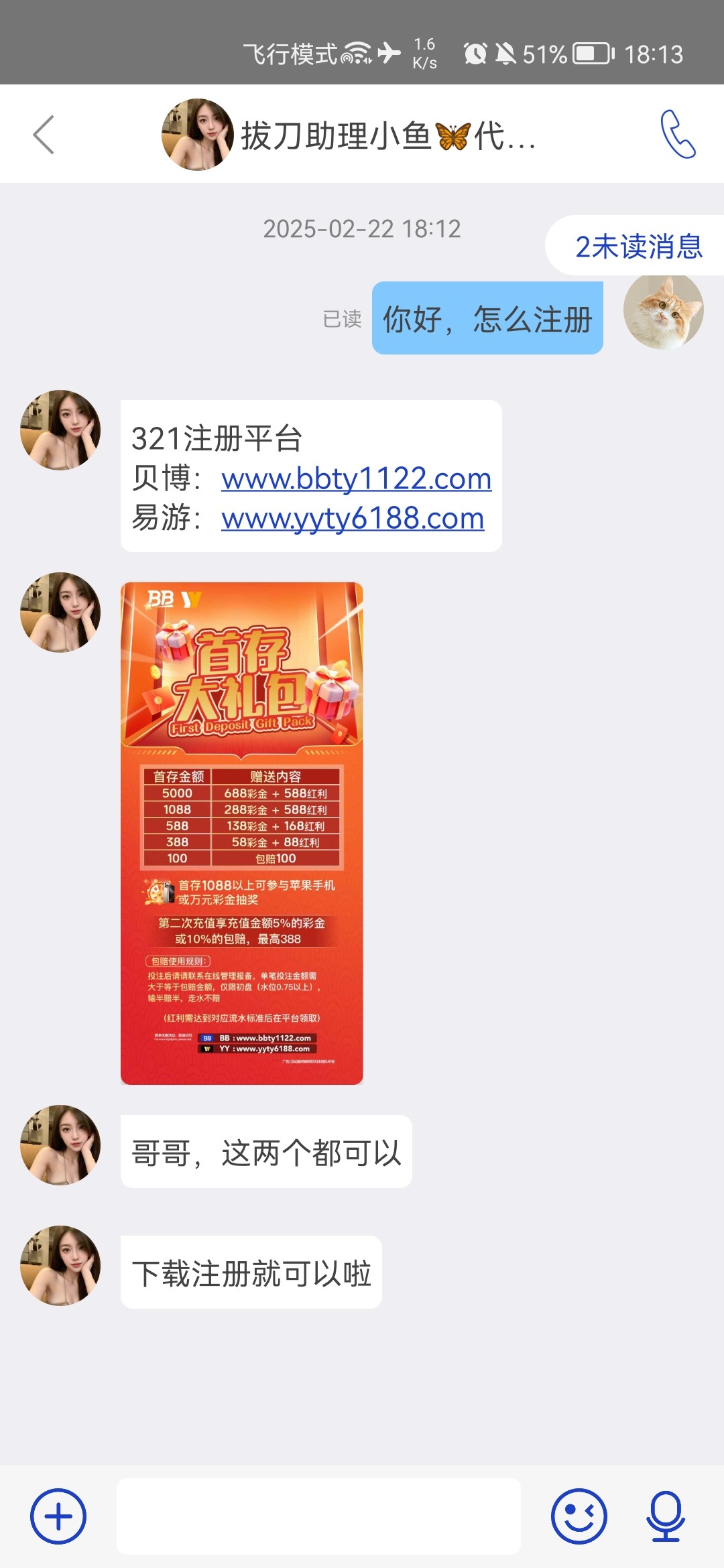
Task: Start a voice call with this contact
Action: pos(677,135)
